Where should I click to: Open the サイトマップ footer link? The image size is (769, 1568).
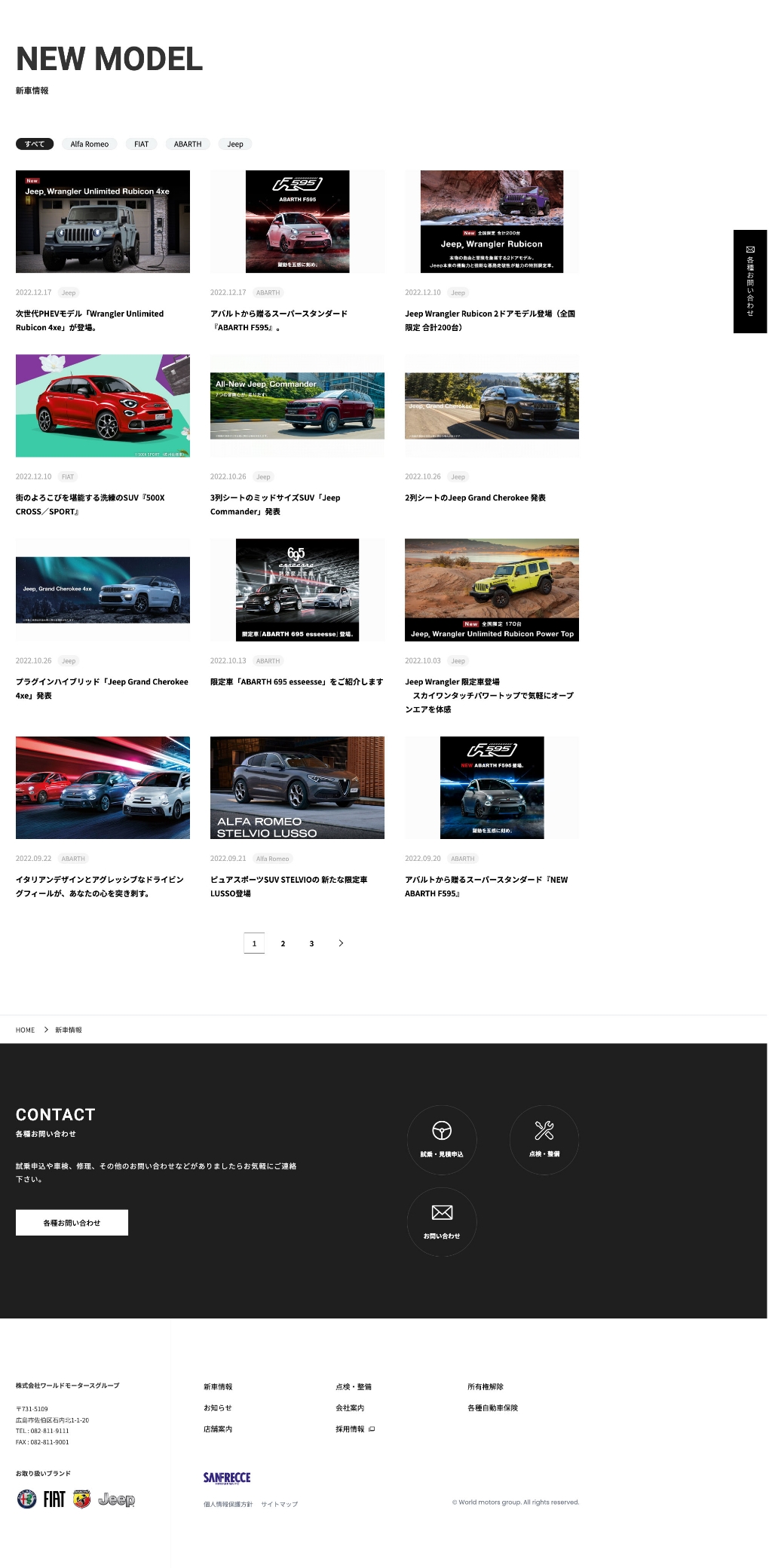(x=279, y=1504)
